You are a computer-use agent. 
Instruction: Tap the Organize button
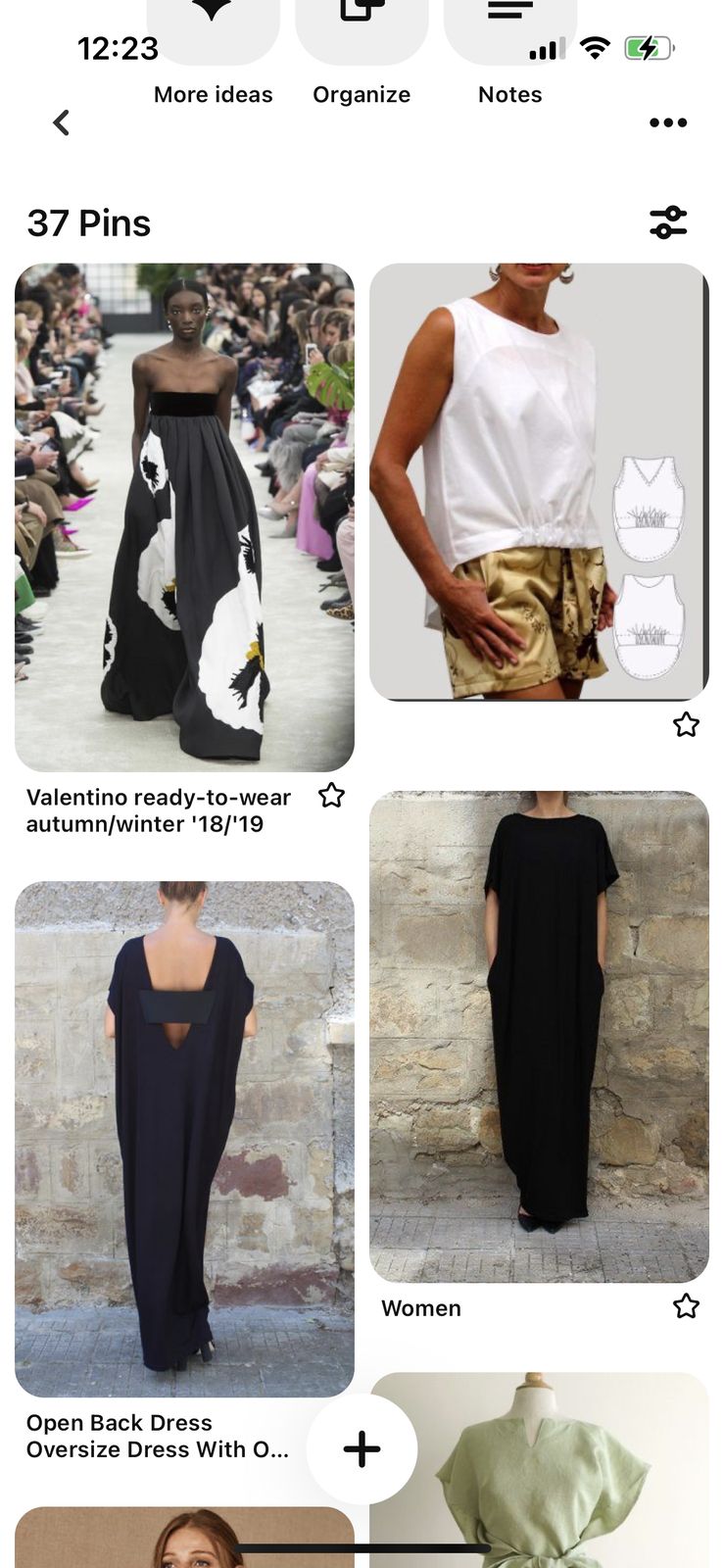(362, 39)
